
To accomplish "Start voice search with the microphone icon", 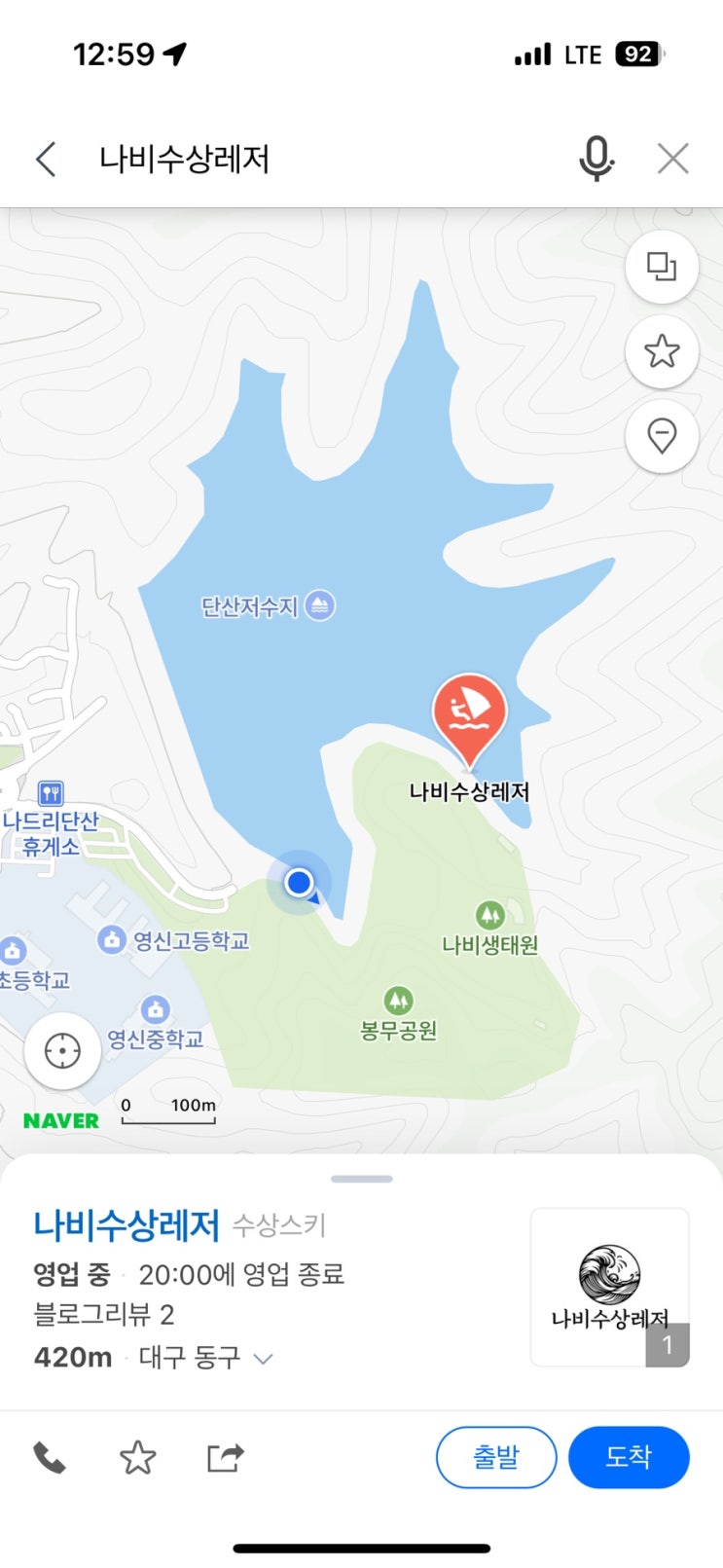I will (x=596, y=158).
